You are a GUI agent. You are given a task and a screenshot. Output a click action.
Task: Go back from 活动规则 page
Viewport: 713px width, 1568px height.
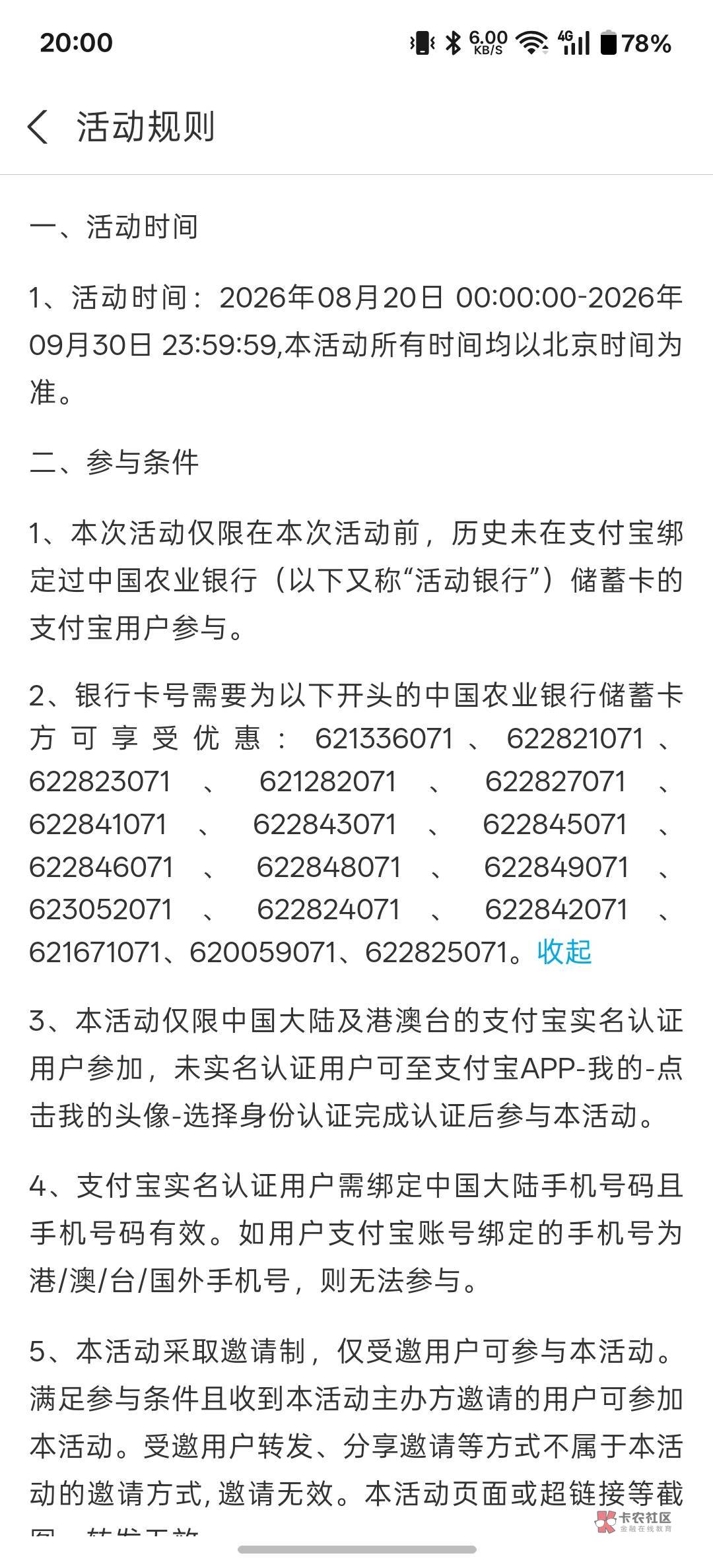tap(38, 126)
